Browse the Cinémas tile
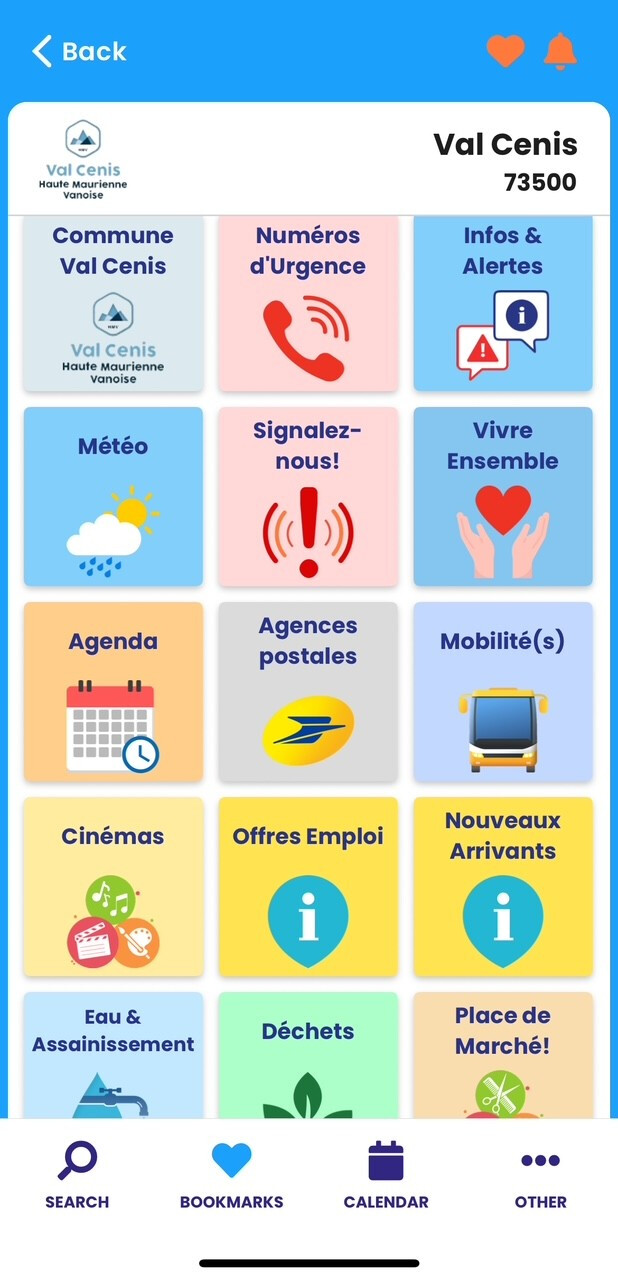Image resolution: width=618 pixels, height=1280 pixels. coord(113,887)
